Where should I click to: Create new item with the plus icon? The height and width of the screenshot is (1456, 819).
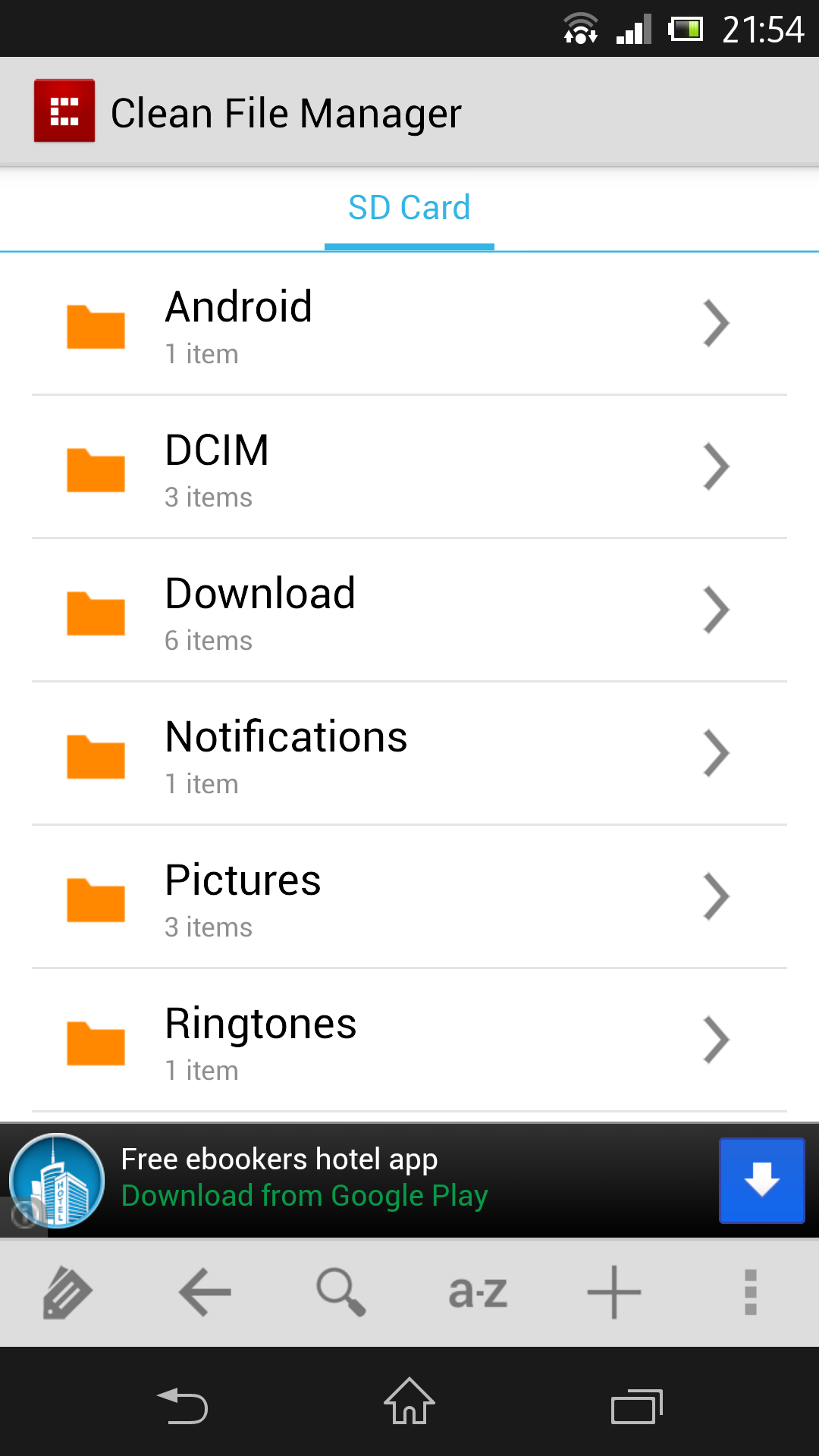[614, 1291]
